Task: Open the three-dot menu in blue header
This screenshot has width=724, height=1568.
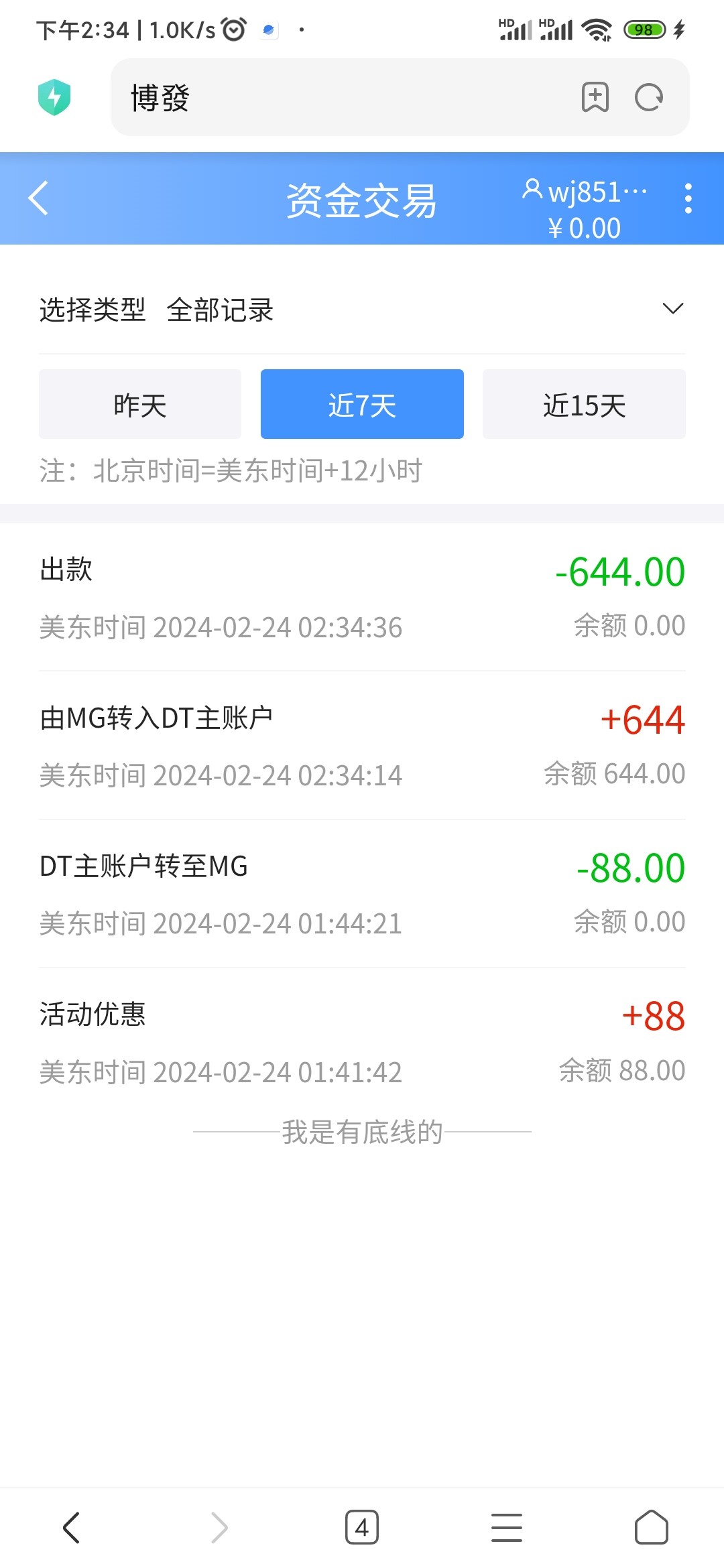Action: [x=688, y=199]
